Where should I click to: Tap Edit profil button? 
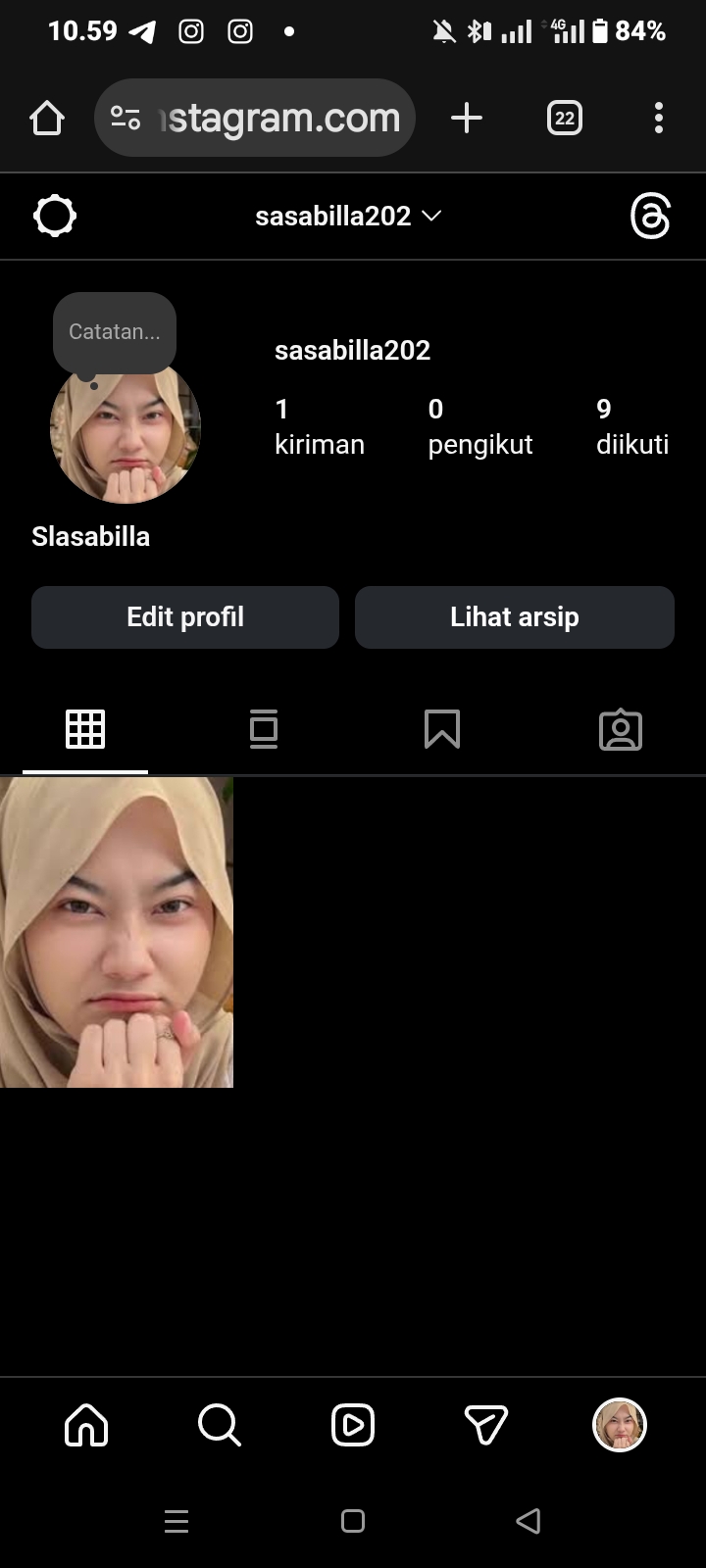pos(185,617)
